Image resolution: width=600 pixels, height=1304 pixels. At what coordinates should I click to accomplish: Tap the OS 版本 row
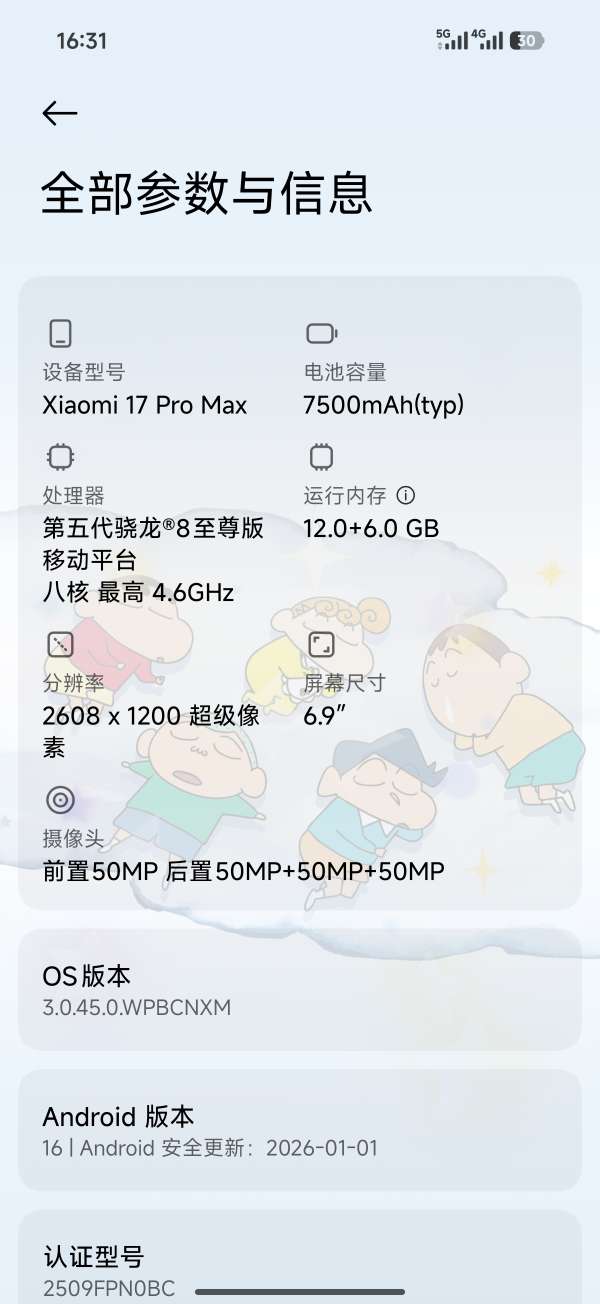tap(299, 990)
